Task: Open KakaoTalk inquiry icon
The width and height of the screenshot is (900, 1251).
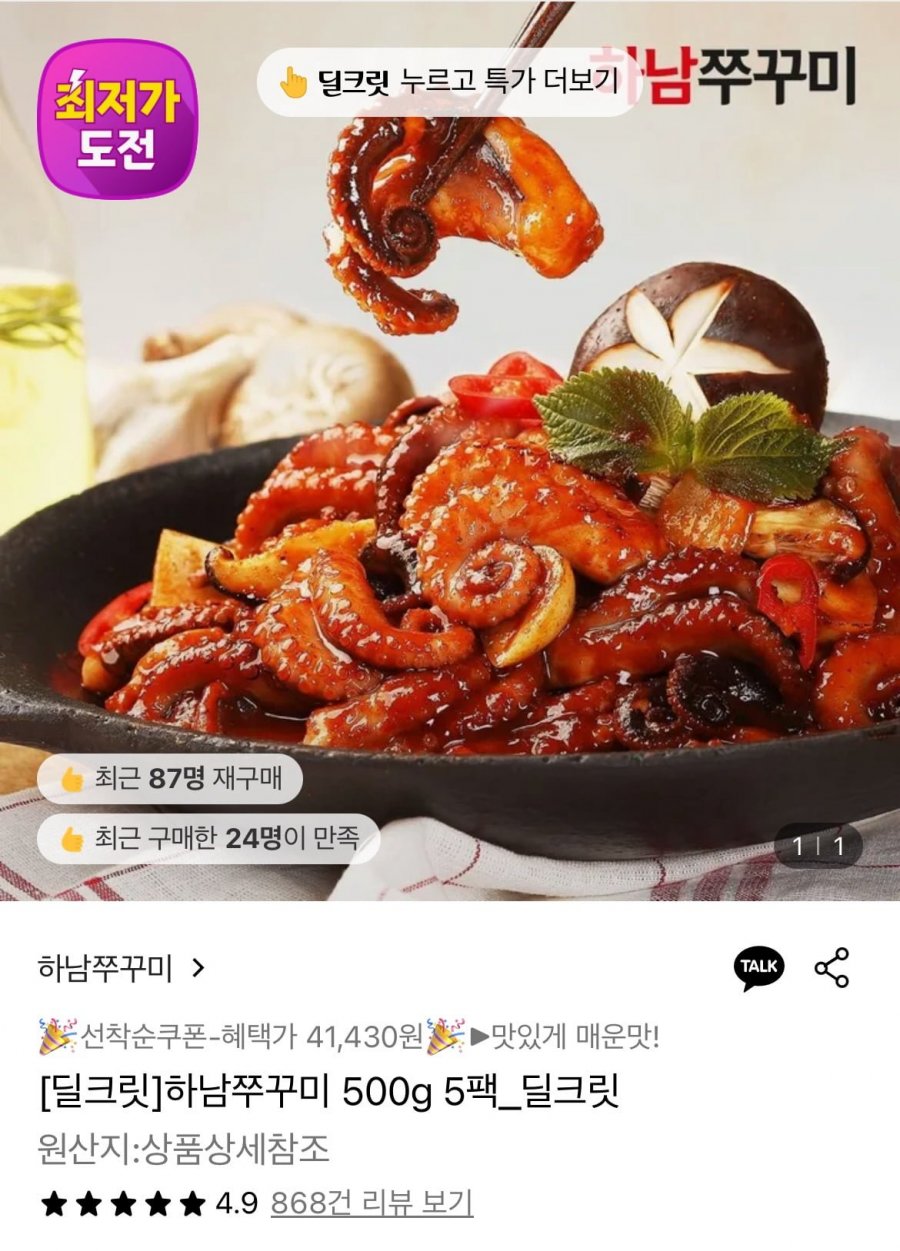Action: click(759, 968)
